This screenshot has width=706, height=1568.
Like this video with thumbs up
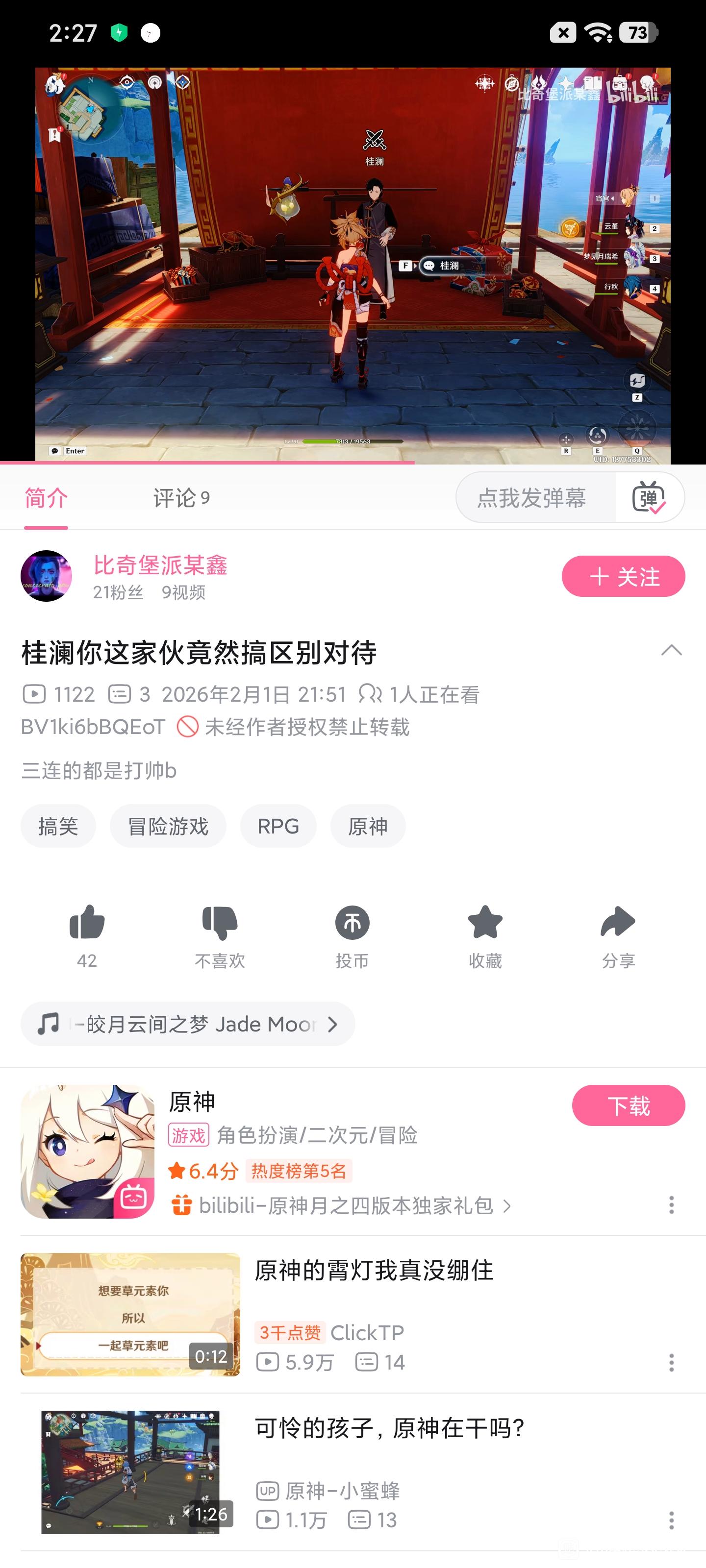(x=87, y=935)
